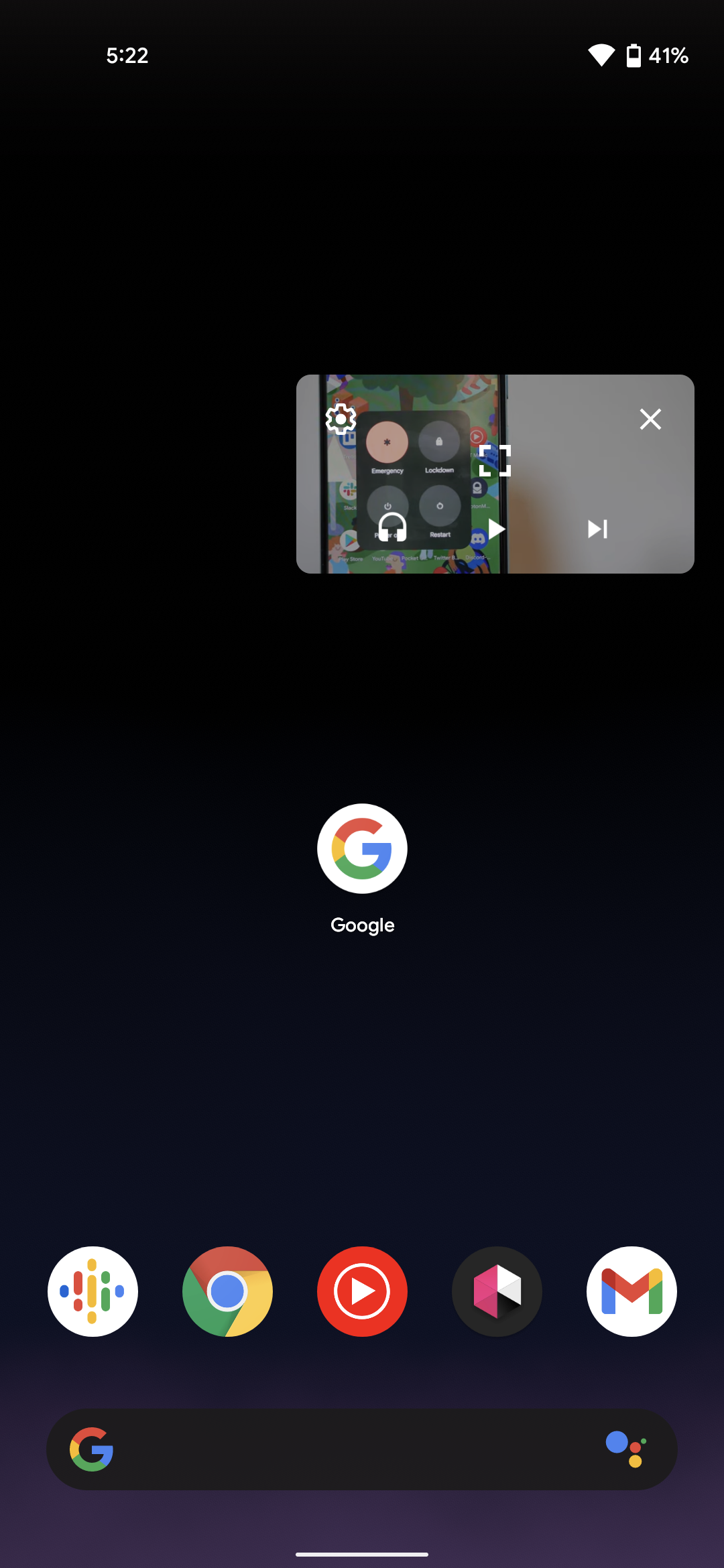
Task: Activate Google Assistant from the search bar
Action: [x=626, y=1449]
